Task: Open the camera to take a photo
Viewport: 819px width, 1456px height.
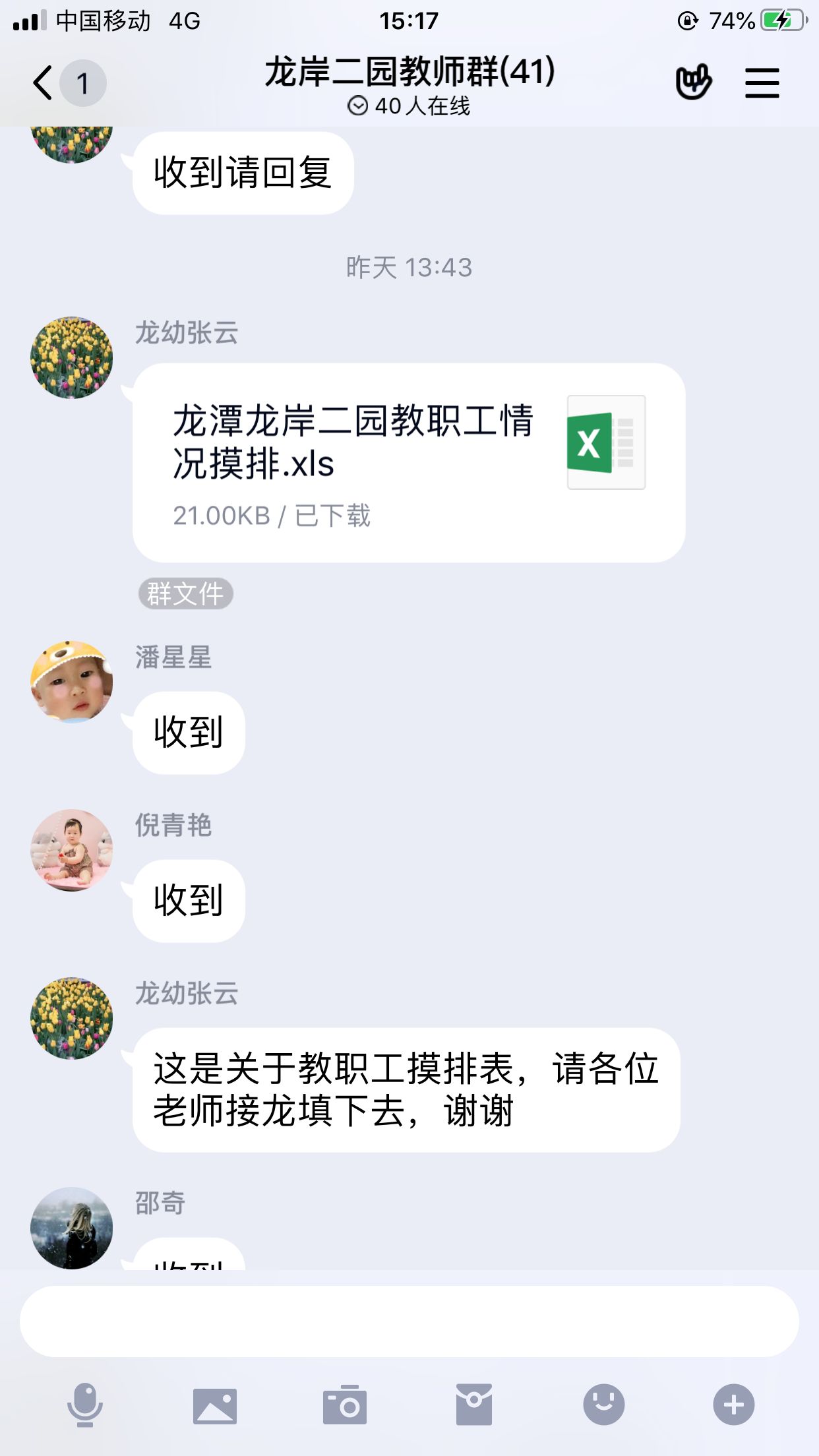Action: (344, 1405)
